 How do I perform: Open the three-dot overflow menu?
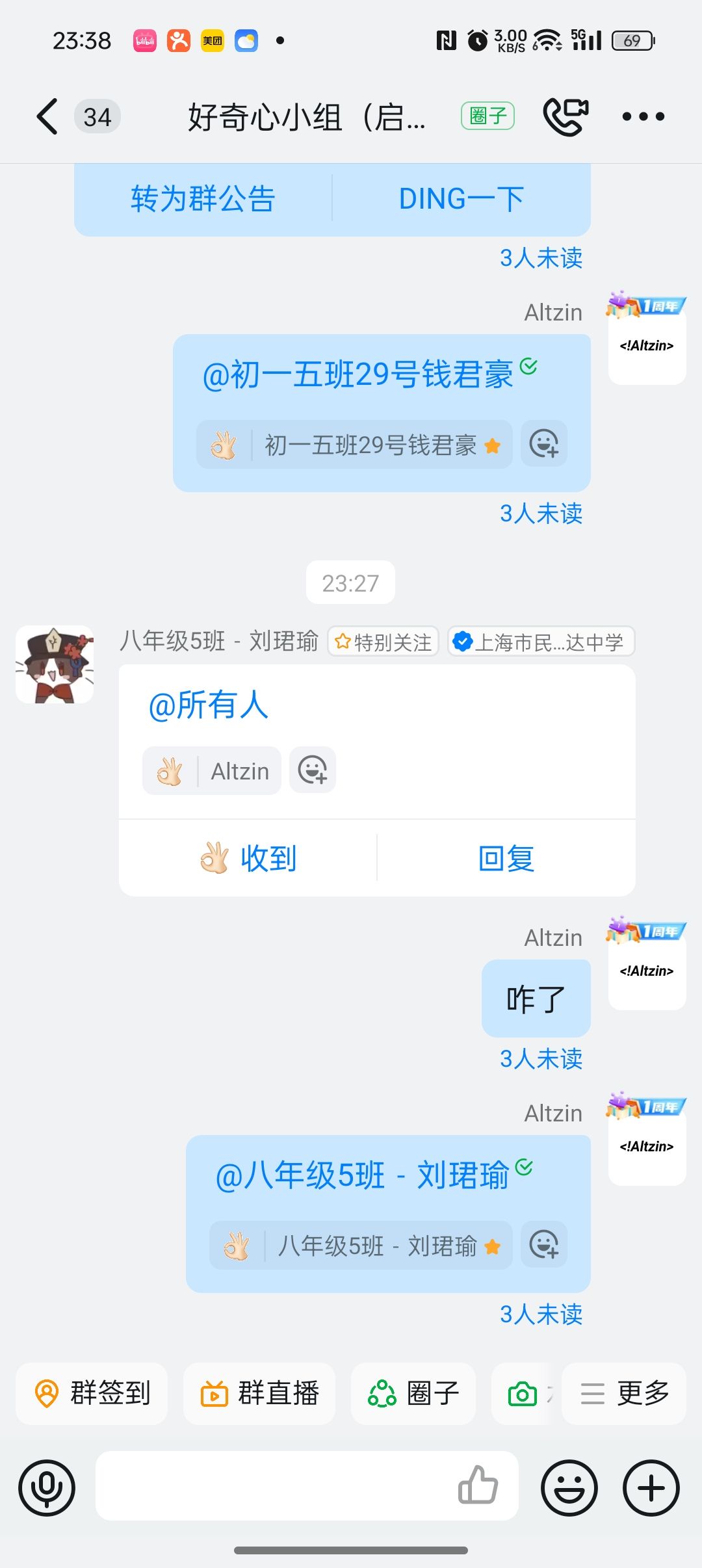[643, 117]
